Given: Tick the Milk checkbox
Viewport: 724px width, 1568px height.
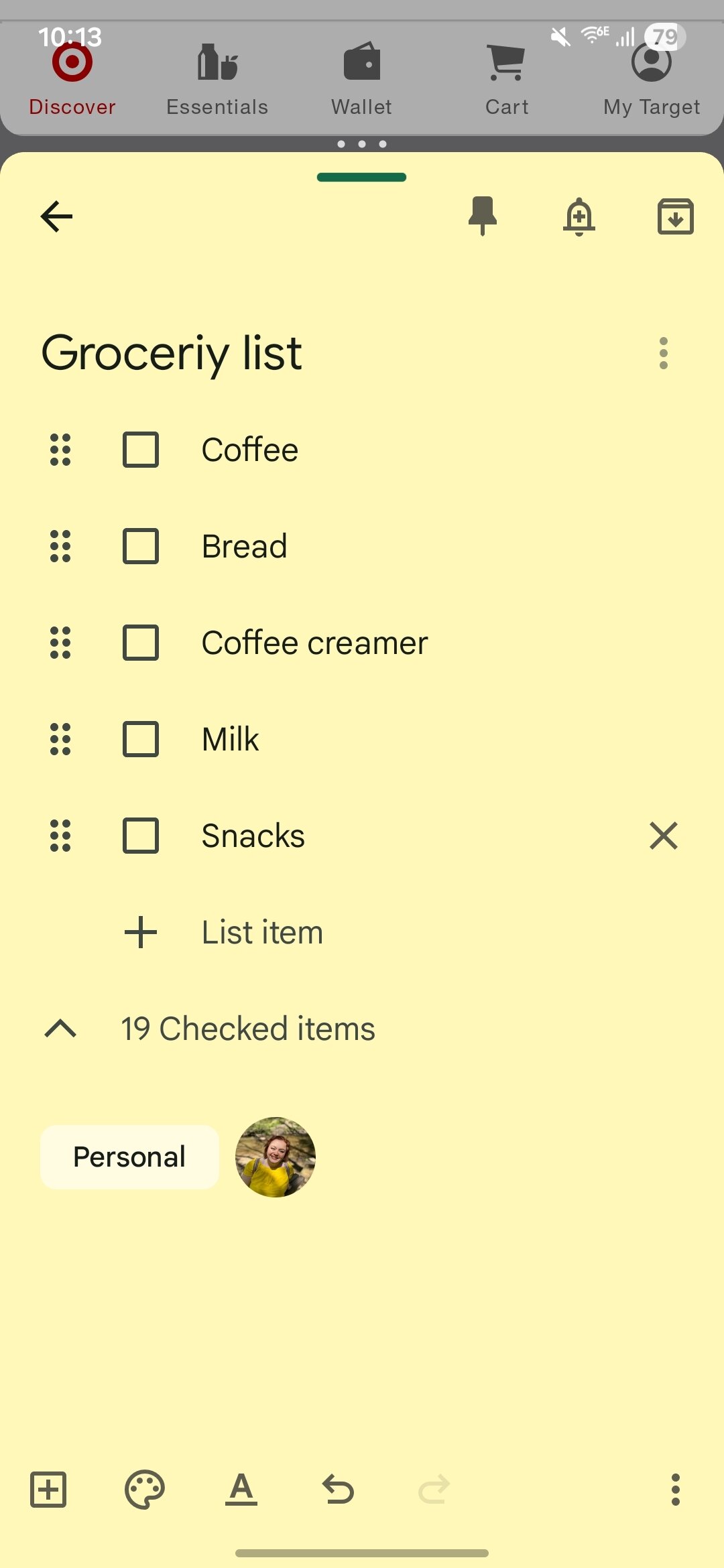Looking at the screenshot, I should 141,739.
